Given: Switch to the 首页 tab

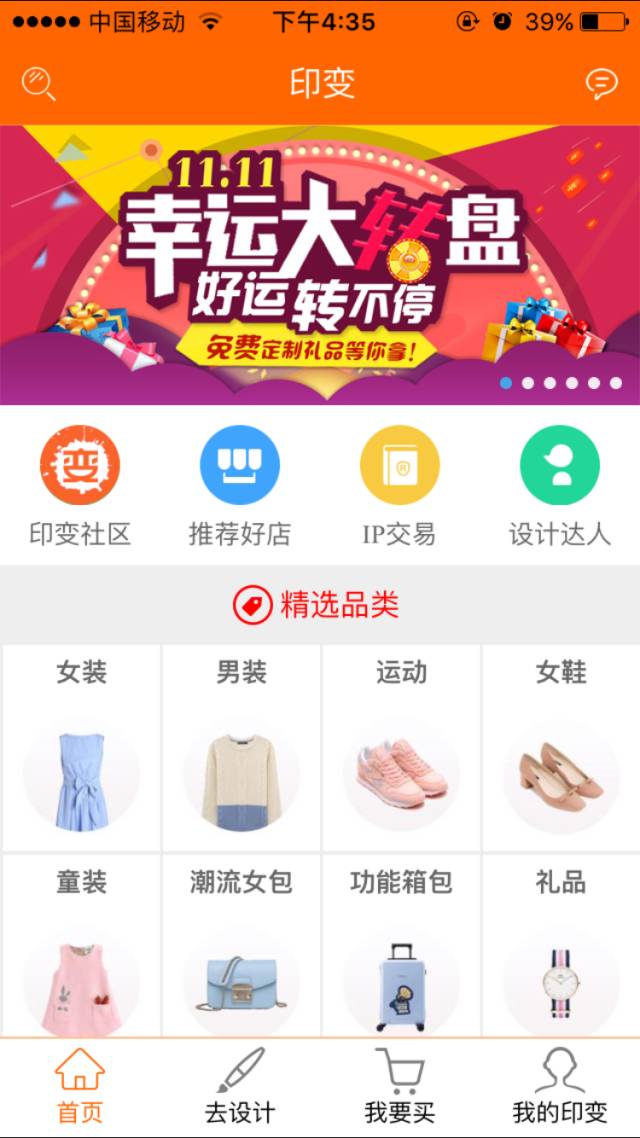Looking at the screenshot, I should tap(80, 1087).
